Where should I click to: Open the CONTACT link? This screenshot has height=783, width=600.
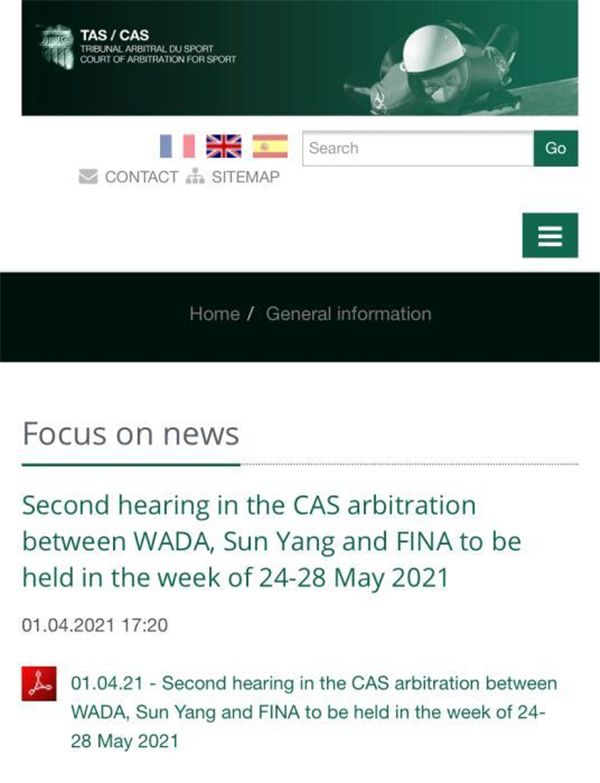(x=129, y=177)
